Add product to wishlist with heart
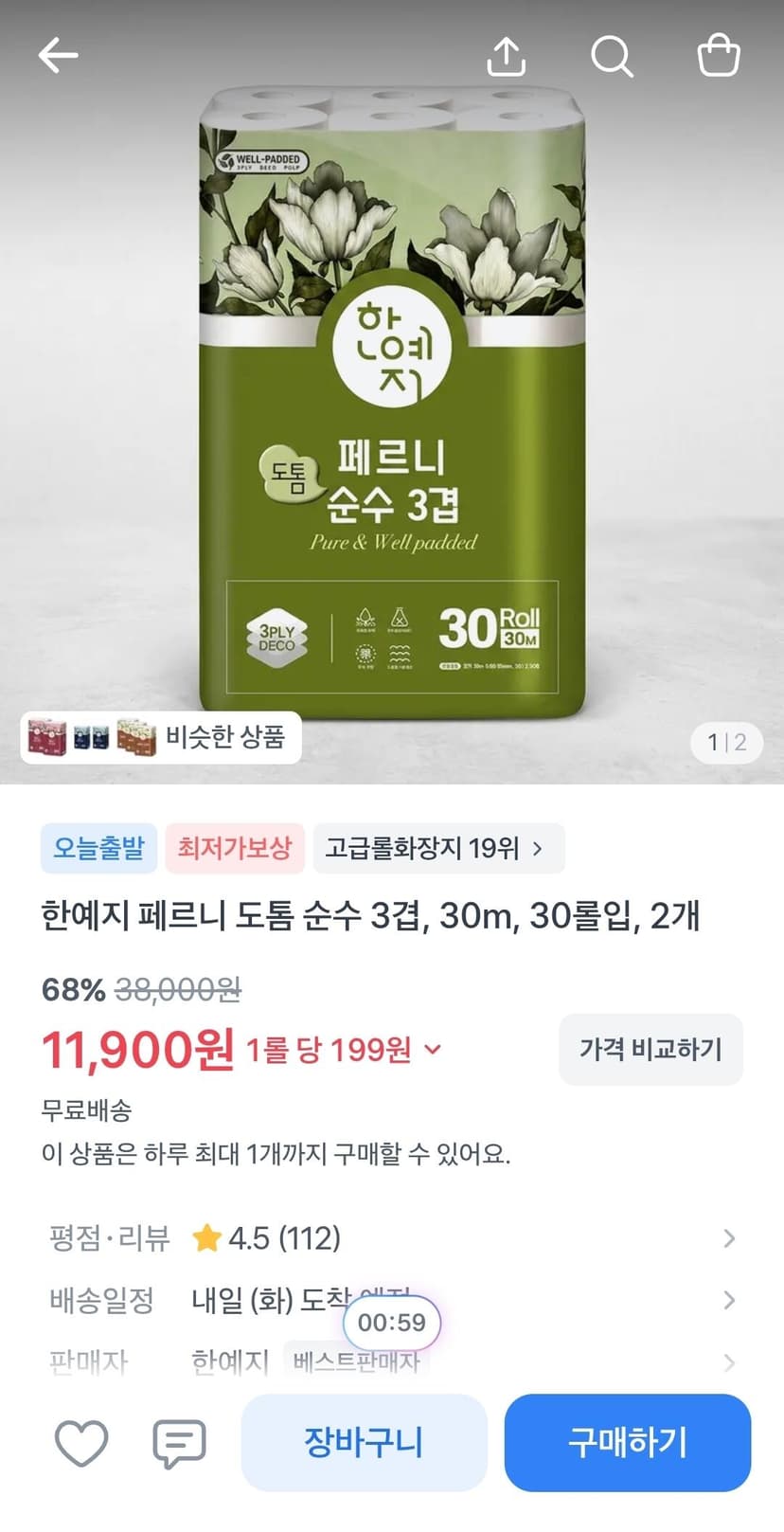 [81, 1443]
